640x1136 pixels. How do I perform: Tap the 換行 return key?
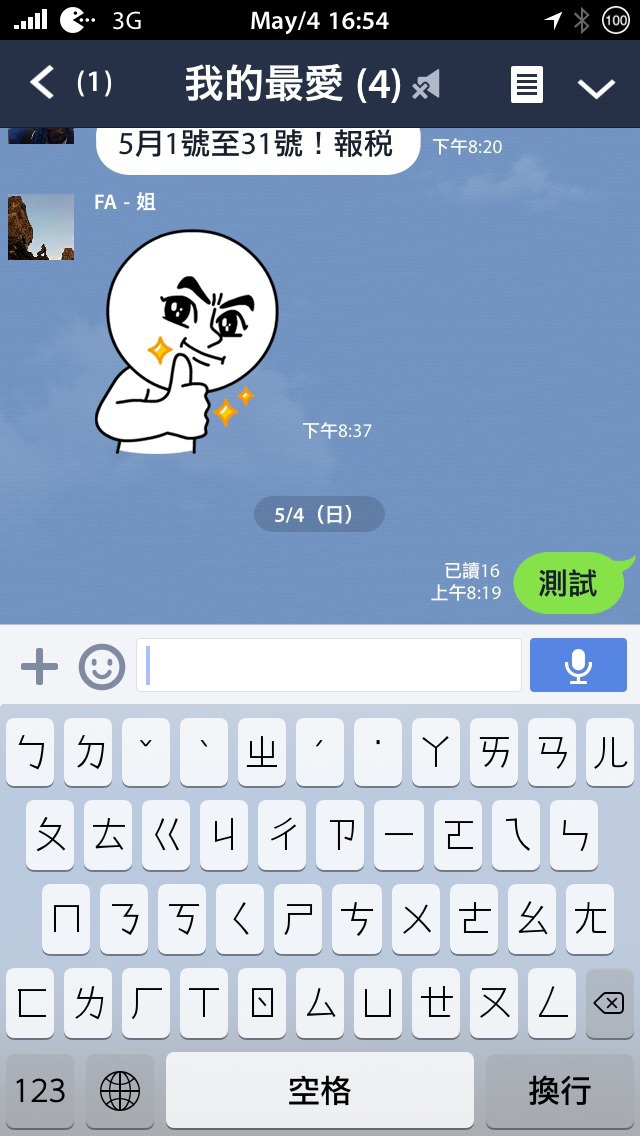pyautogui.click(x=560, y=1090)
